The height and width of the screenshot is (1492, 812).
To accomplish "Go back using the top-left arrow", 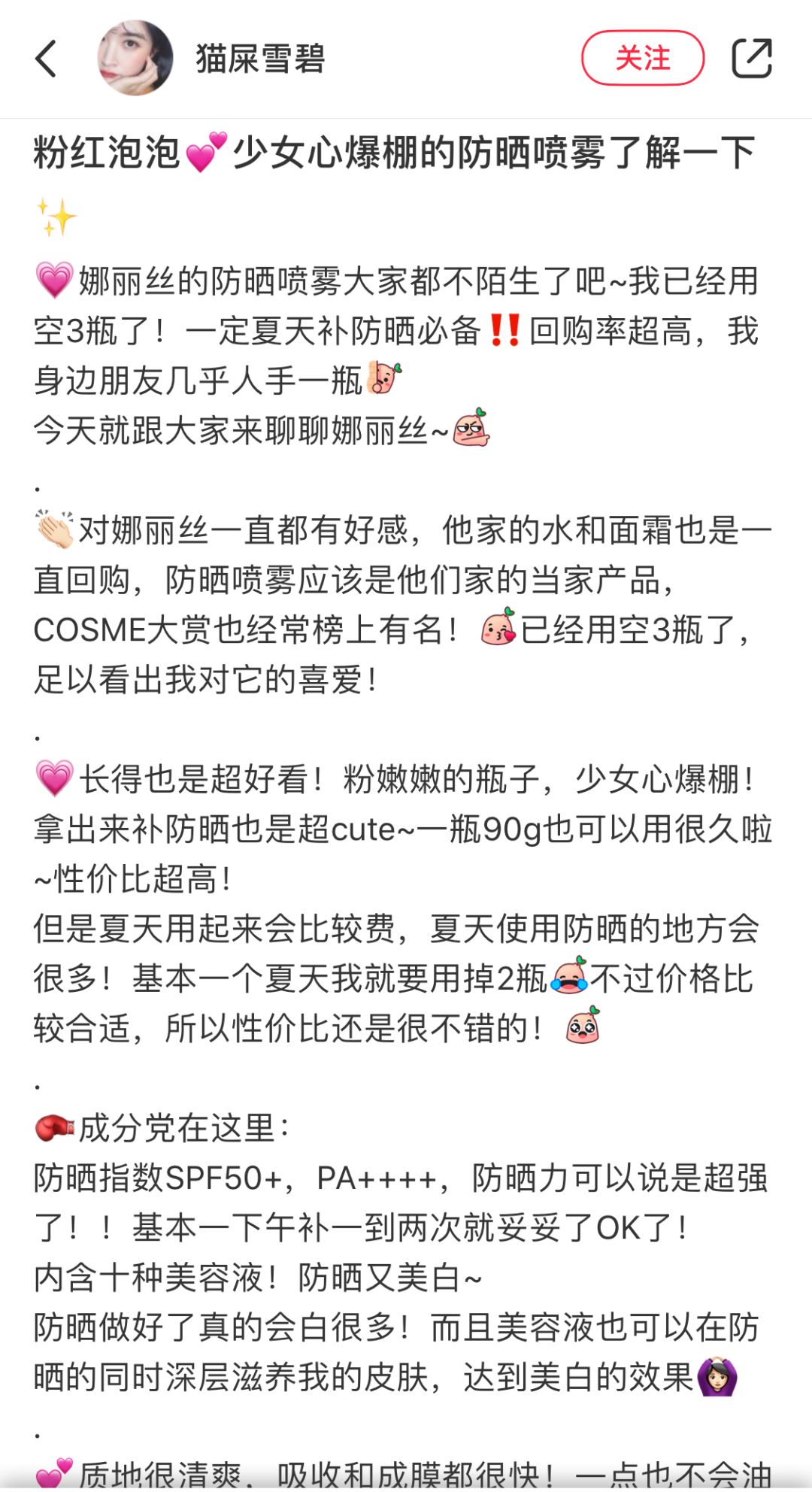I will coord(46,59).
